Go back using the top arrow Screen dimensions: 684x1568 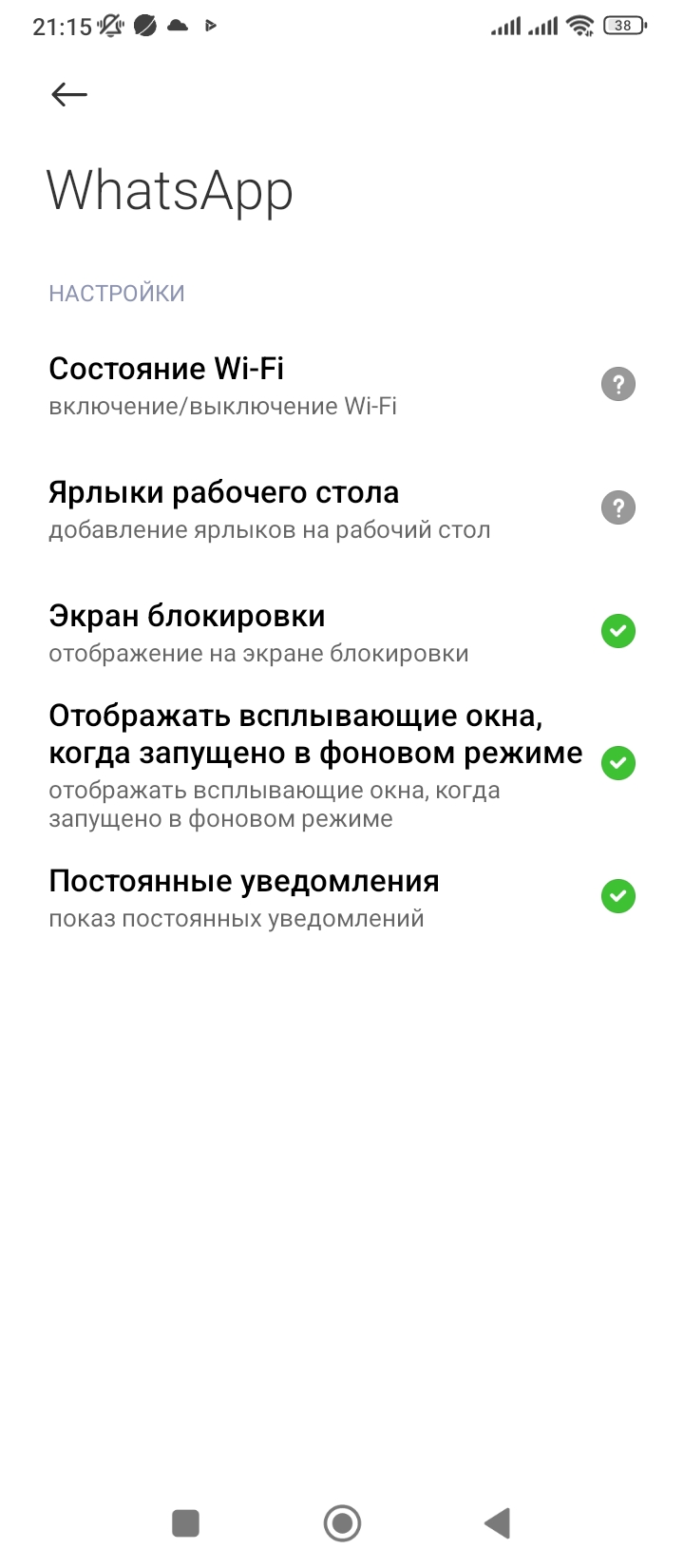pyautogui.click(x=69, y=94)
